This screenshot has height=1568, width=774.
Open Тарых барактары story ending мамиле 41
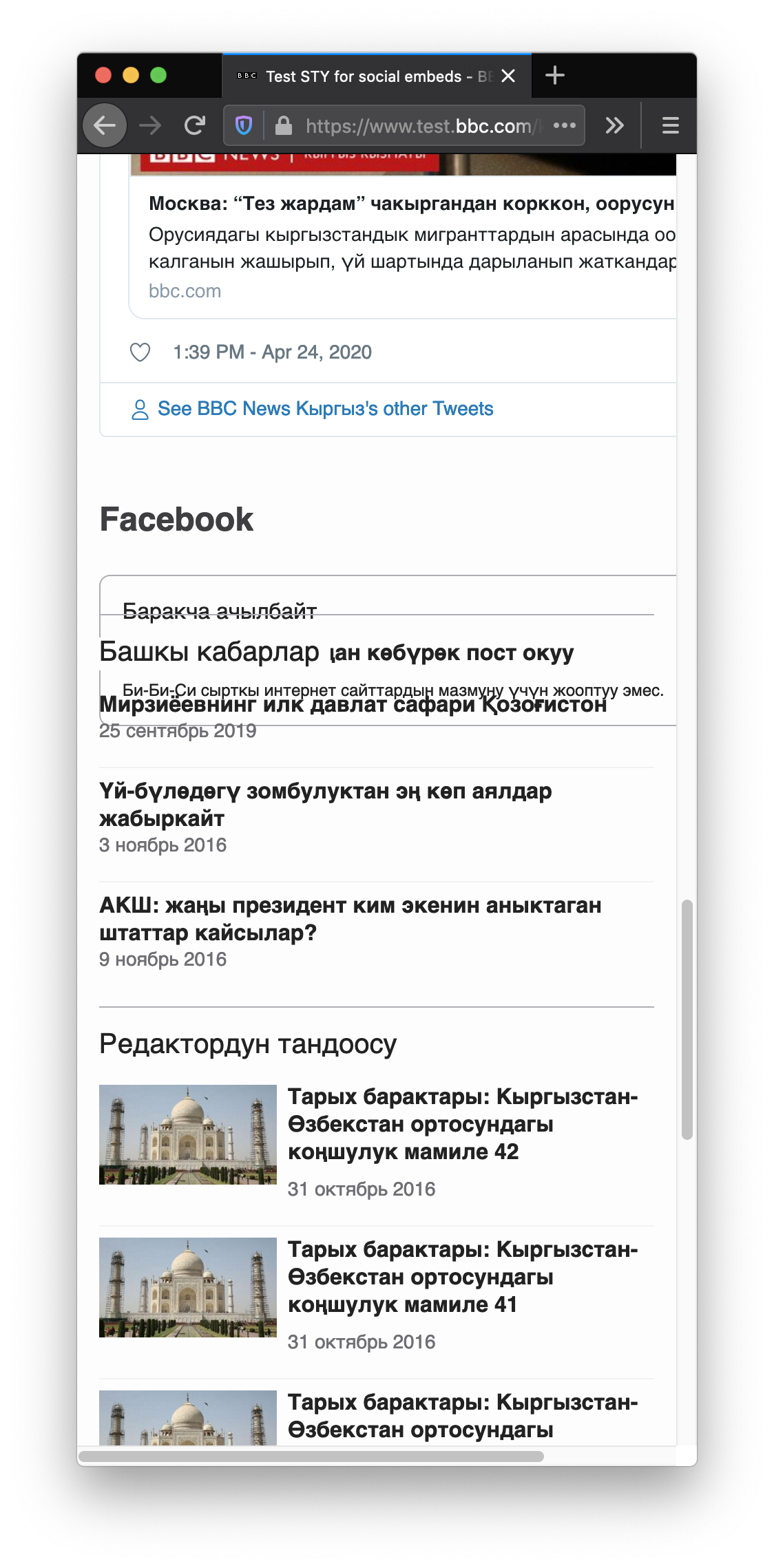click(463, 1277)
